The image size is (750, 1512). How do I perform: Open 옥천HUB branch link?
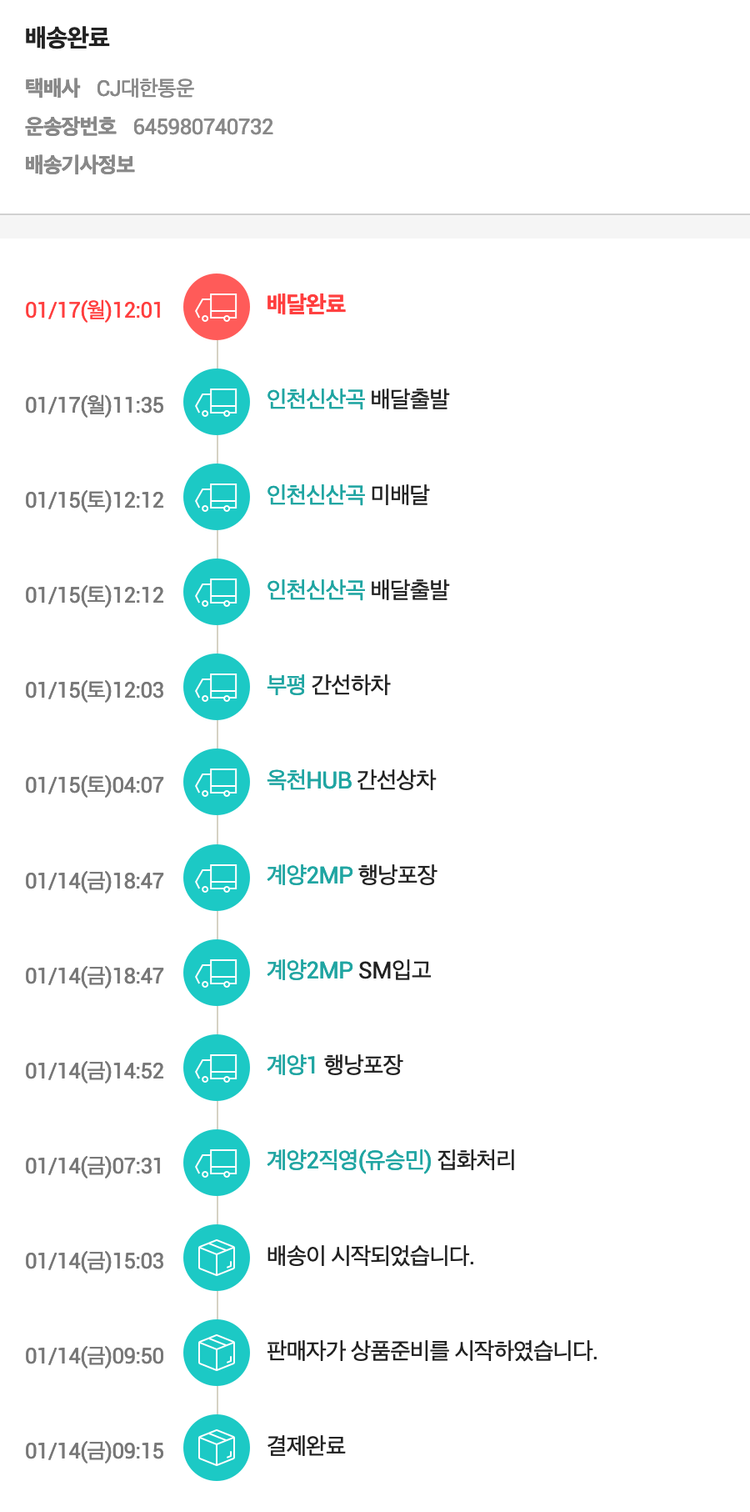[x=309, y=780]
